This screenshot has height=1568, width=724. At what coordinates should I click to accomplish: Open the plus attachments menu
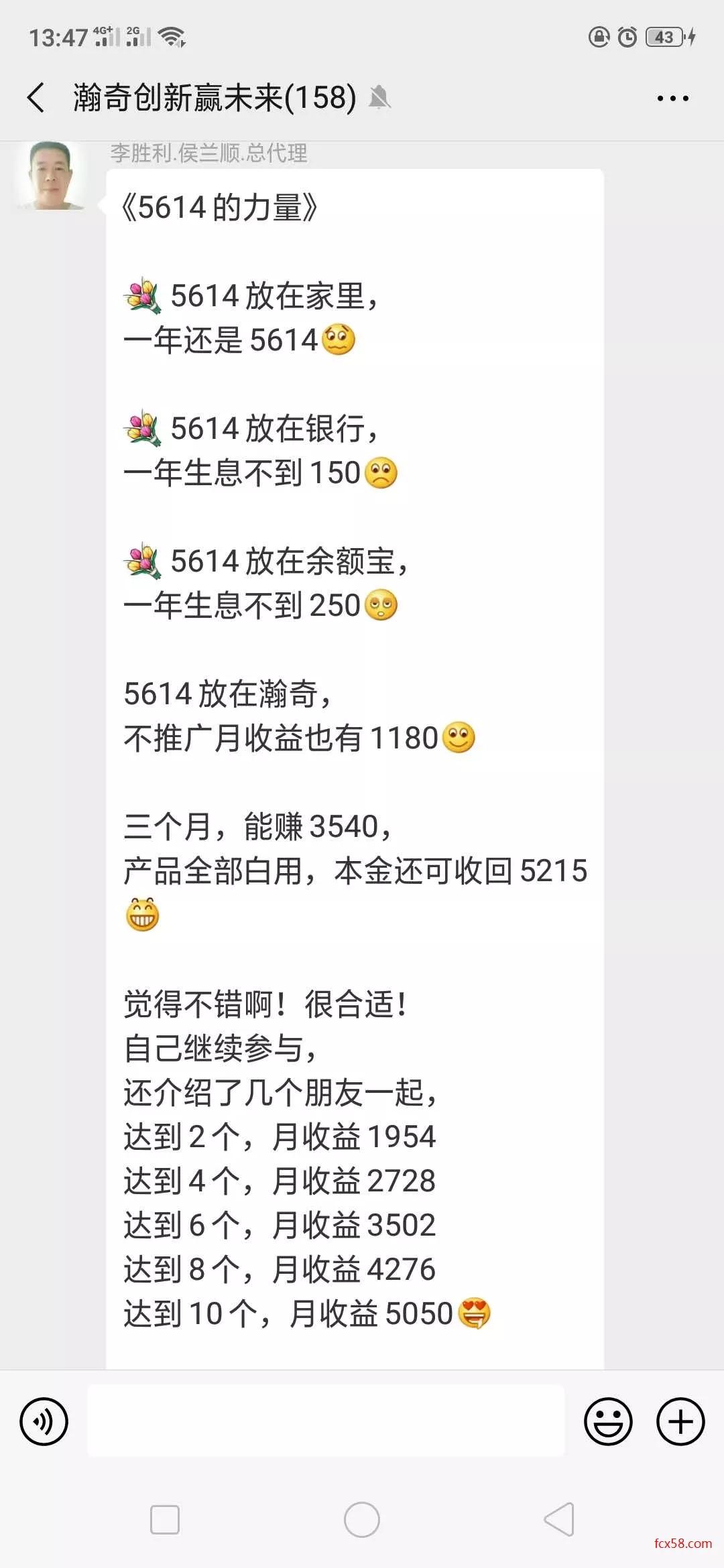tap(680, 1421)
